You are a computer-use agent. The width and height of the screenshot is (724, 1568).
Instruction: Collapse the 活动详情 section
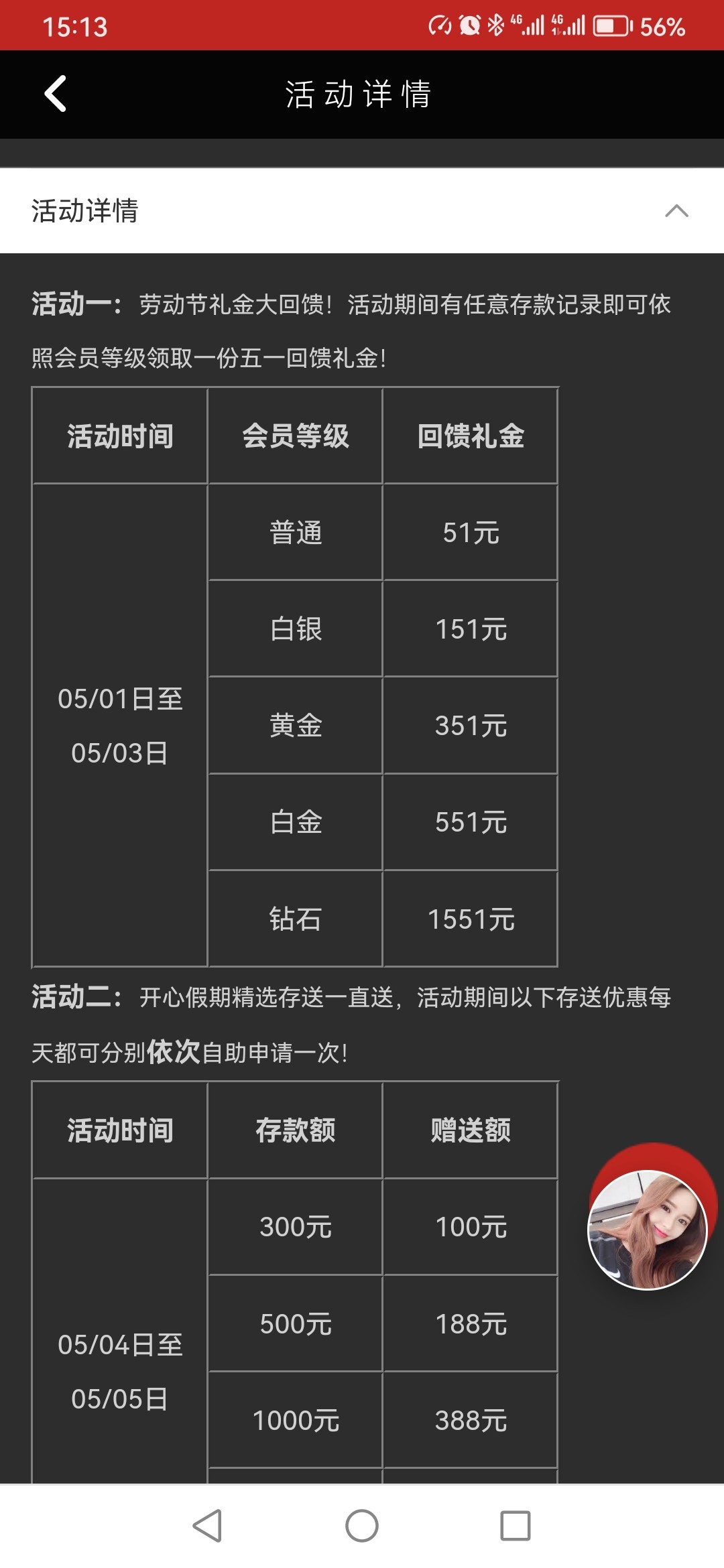coord(676,211)
